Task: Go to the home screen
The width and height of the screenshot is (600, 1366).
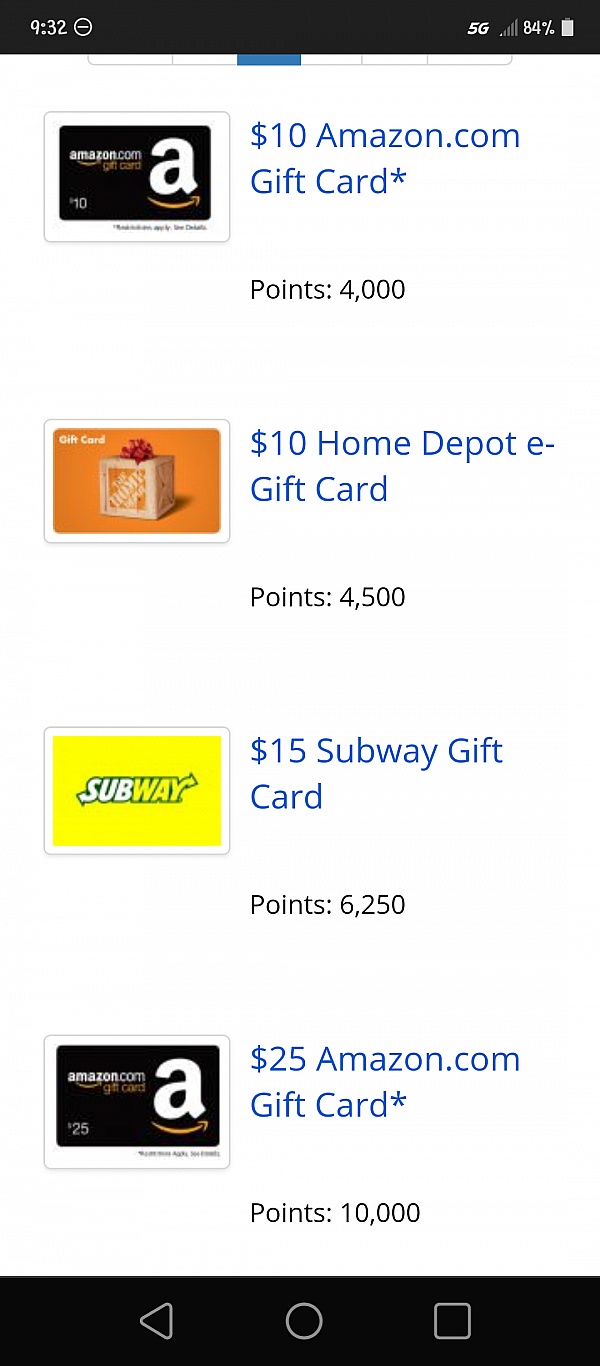Action: (304, 1320)
